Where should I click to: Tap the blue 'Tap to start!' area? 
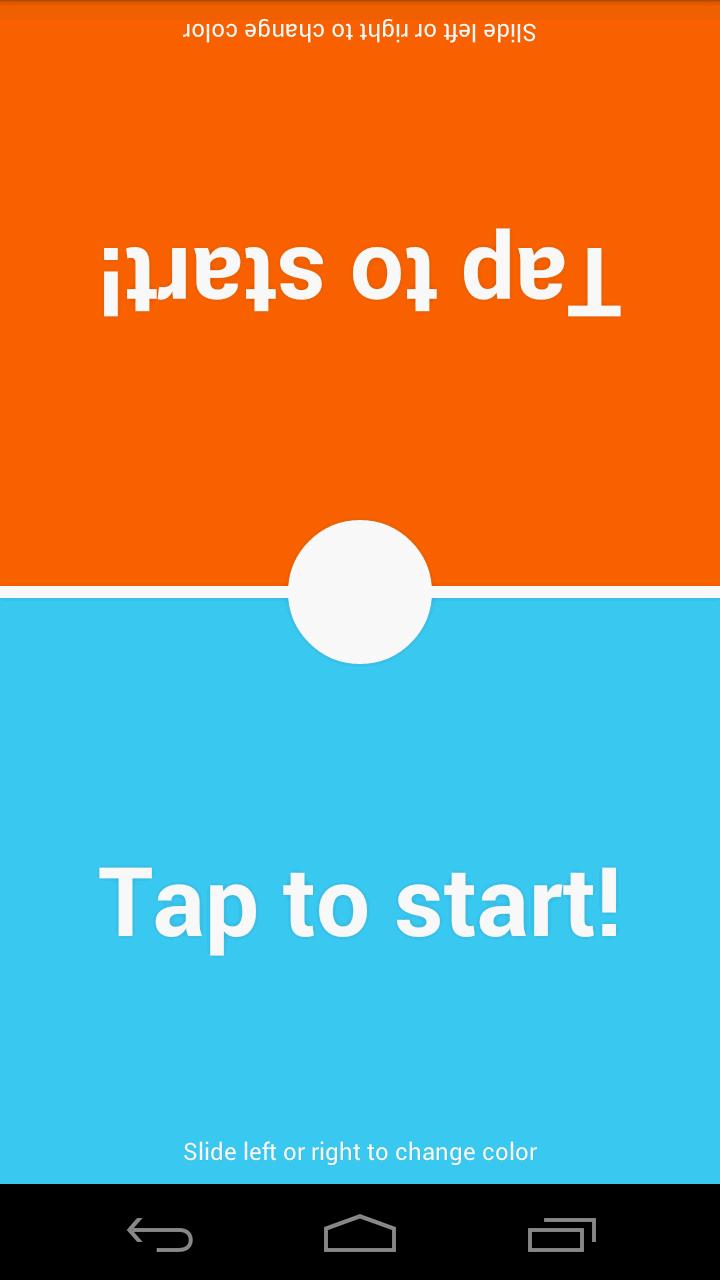tap(360, 903)
